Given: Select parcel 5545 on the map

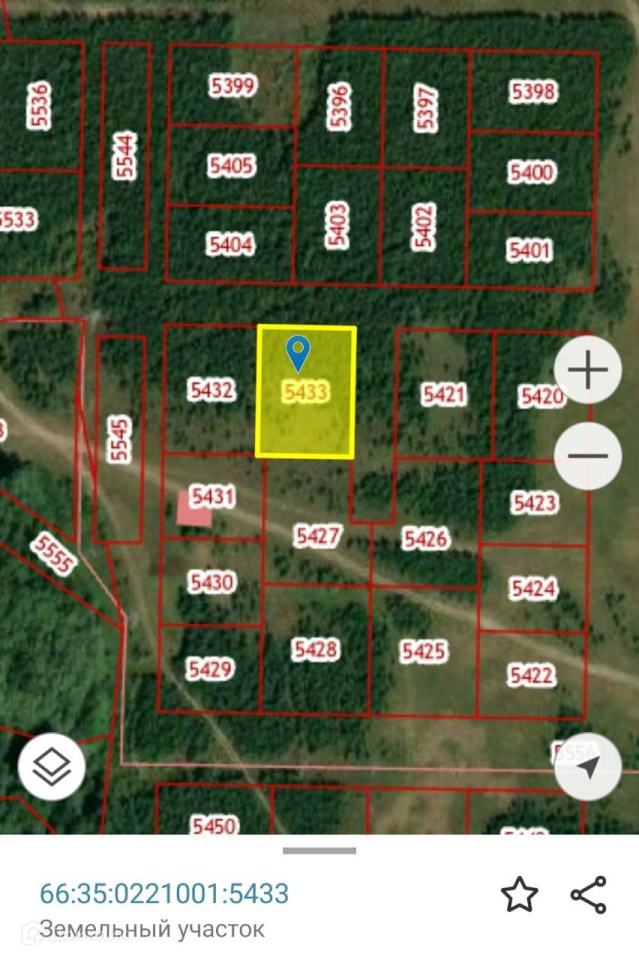Looking at the screenshot, I should 119,438.
